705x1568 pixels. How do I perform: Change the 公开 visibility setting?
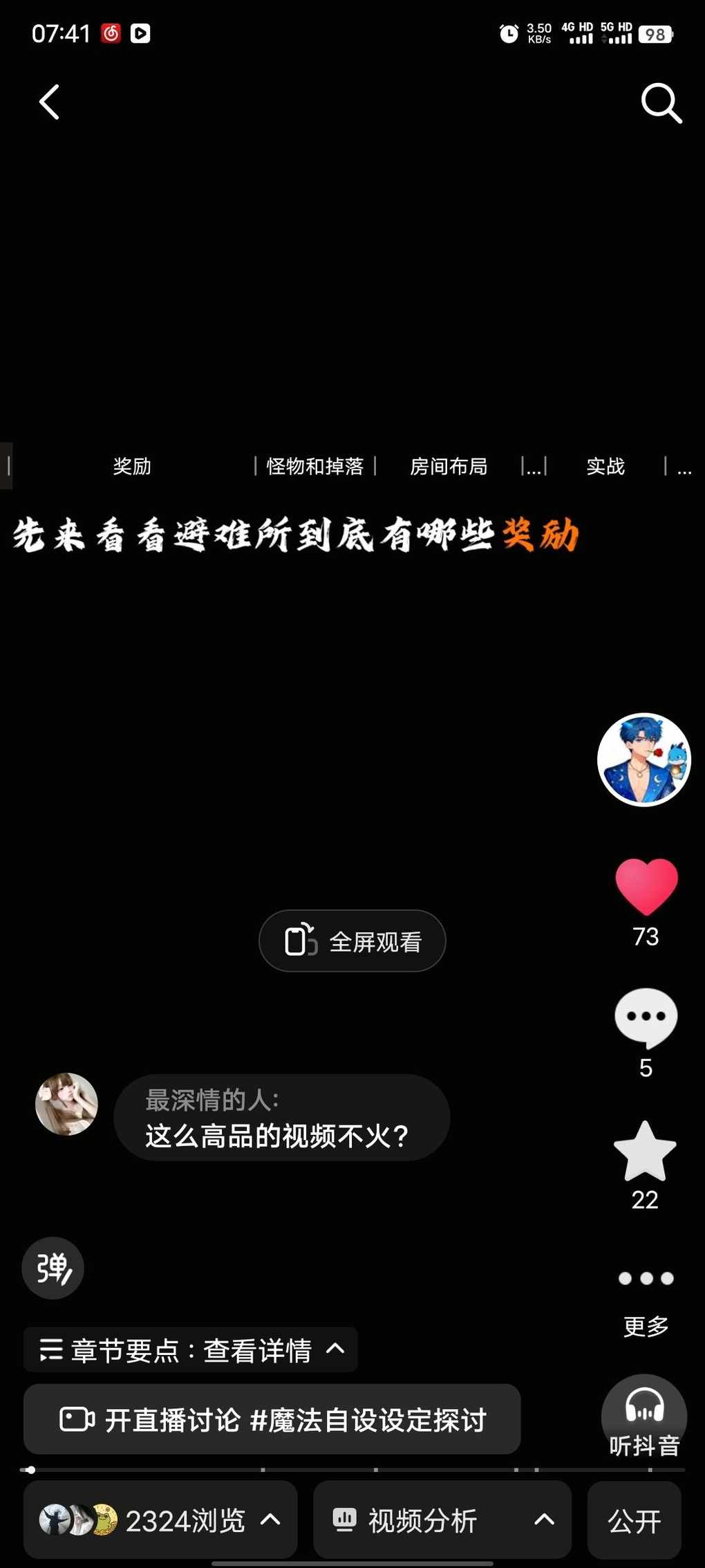(634, 1520)
